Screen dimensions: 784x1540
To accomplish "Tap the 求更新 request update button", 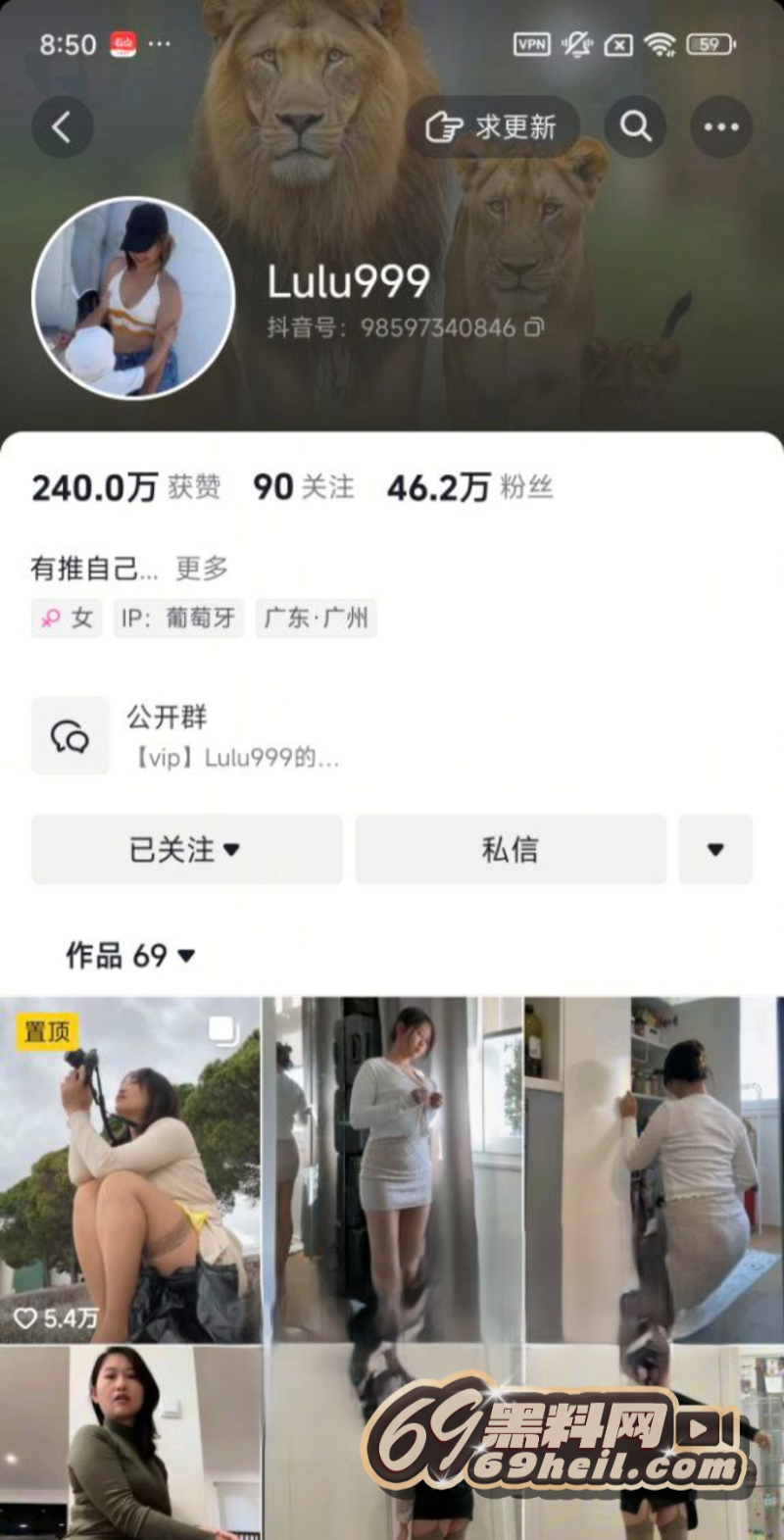I will click(x=492, y=126).
